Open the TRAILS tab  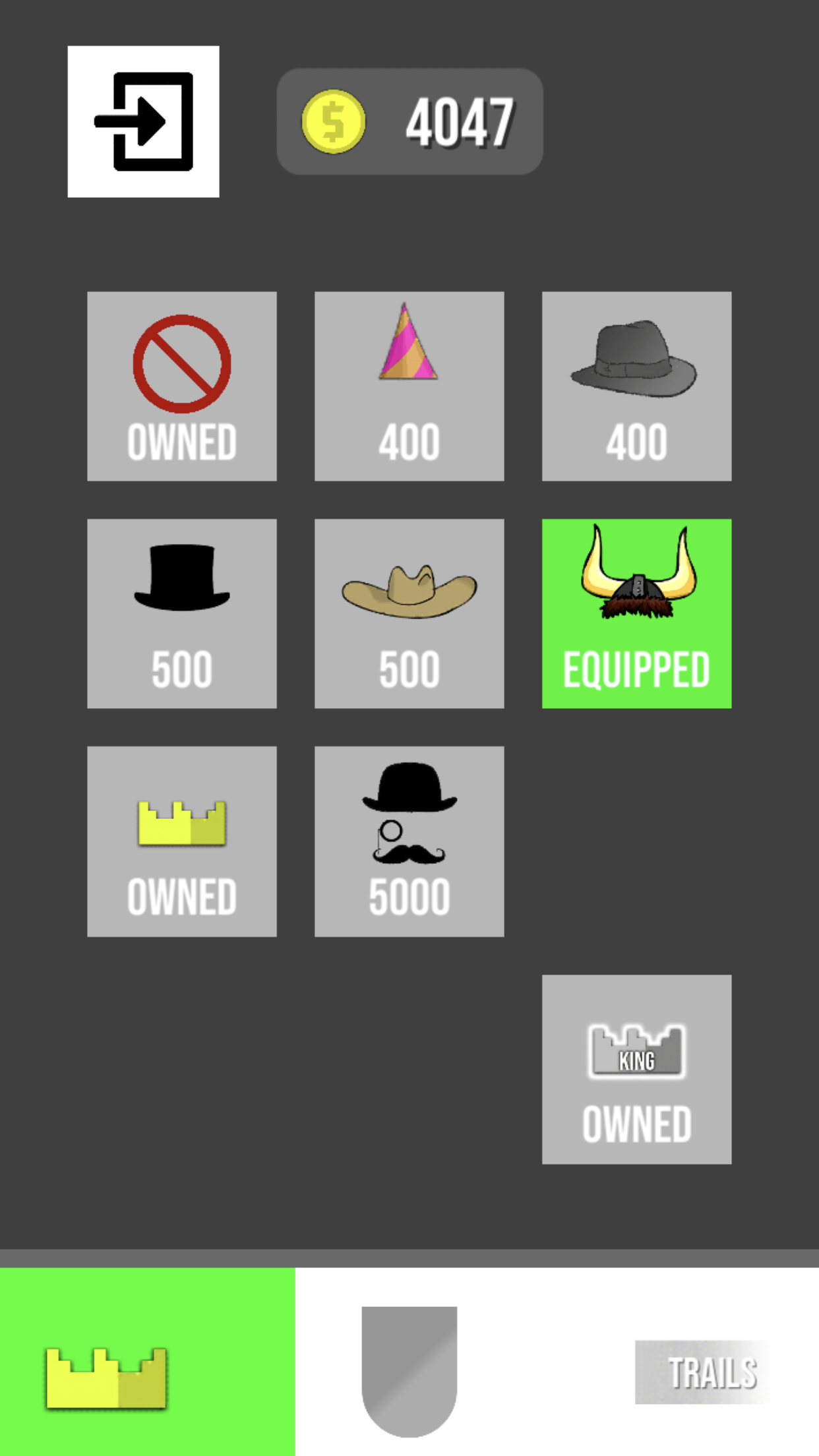(701, 1372)
